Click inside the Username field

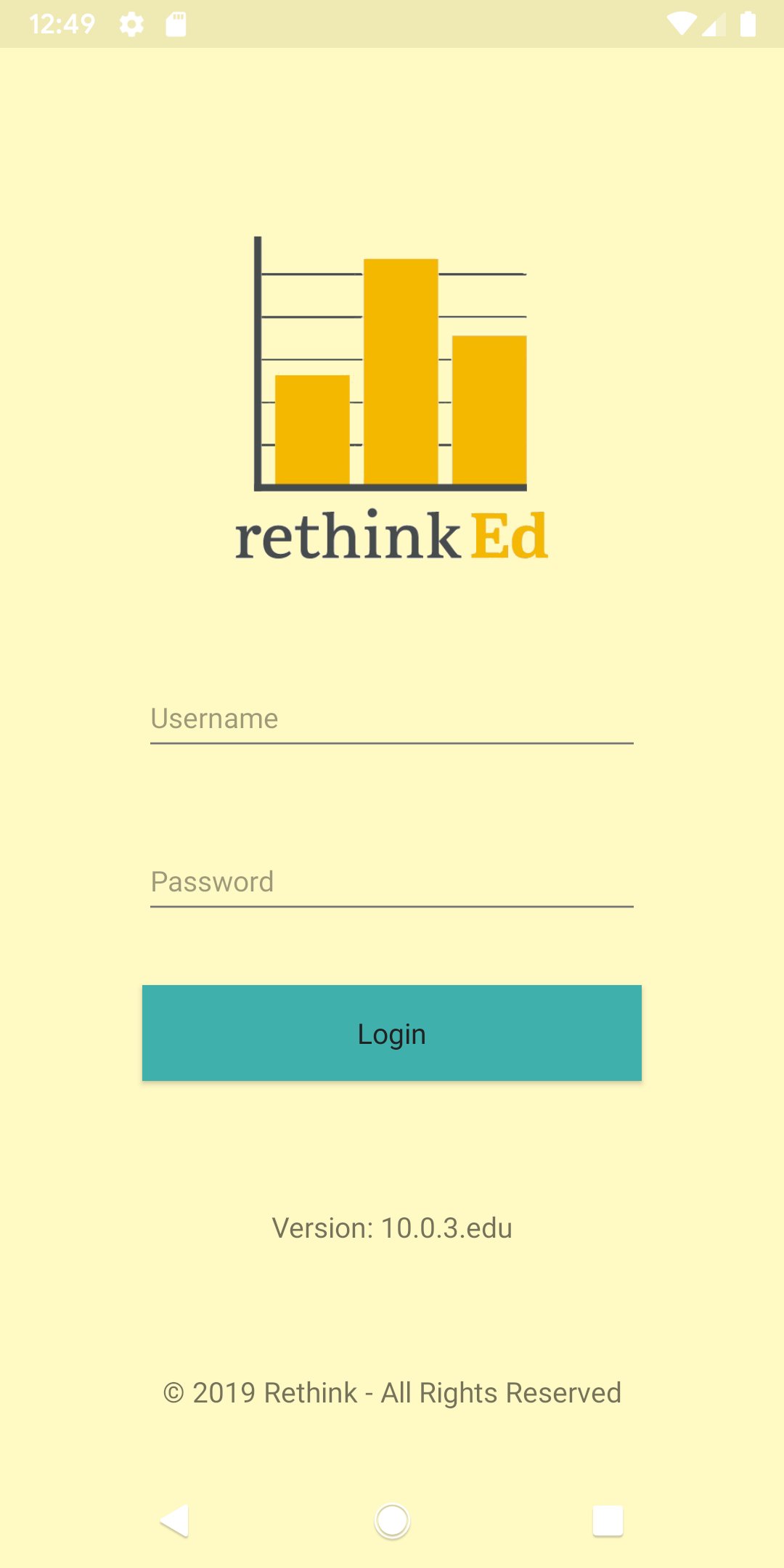391,719
